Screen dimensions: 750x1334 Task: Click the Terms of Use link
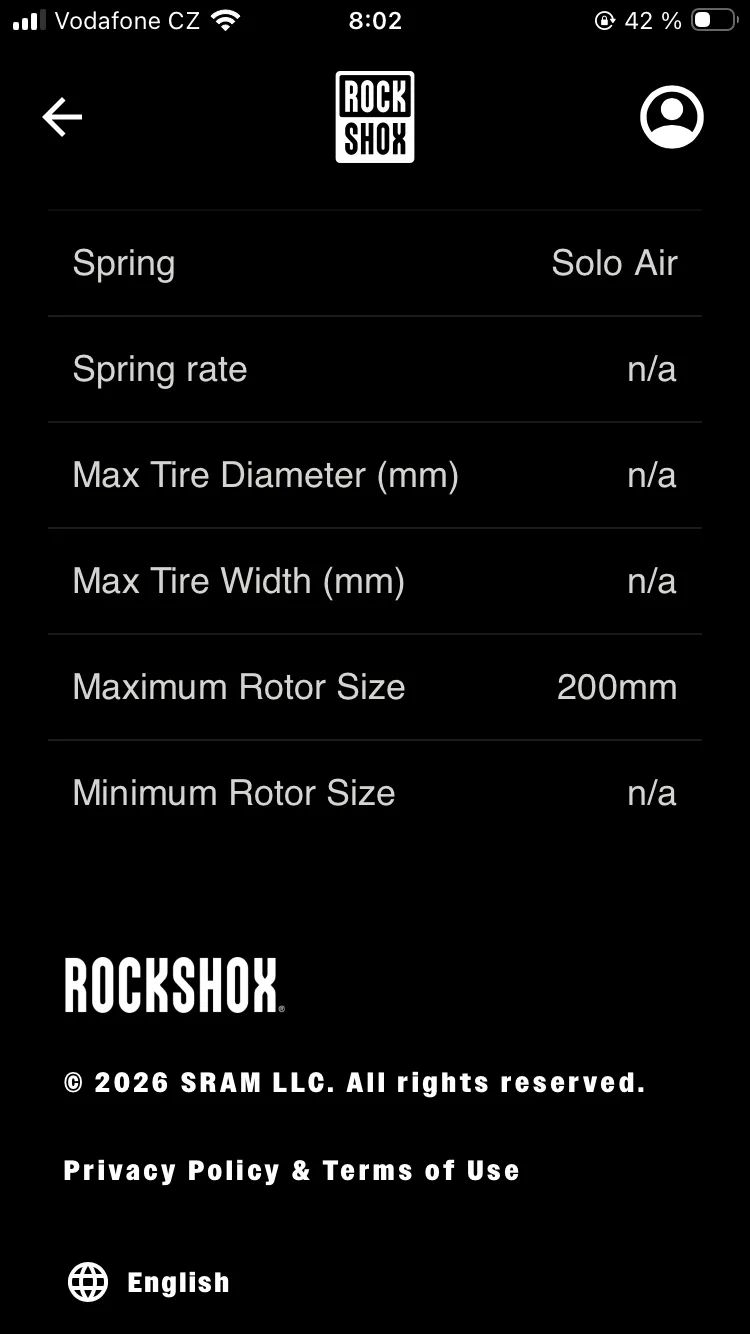pos(420,1170)
